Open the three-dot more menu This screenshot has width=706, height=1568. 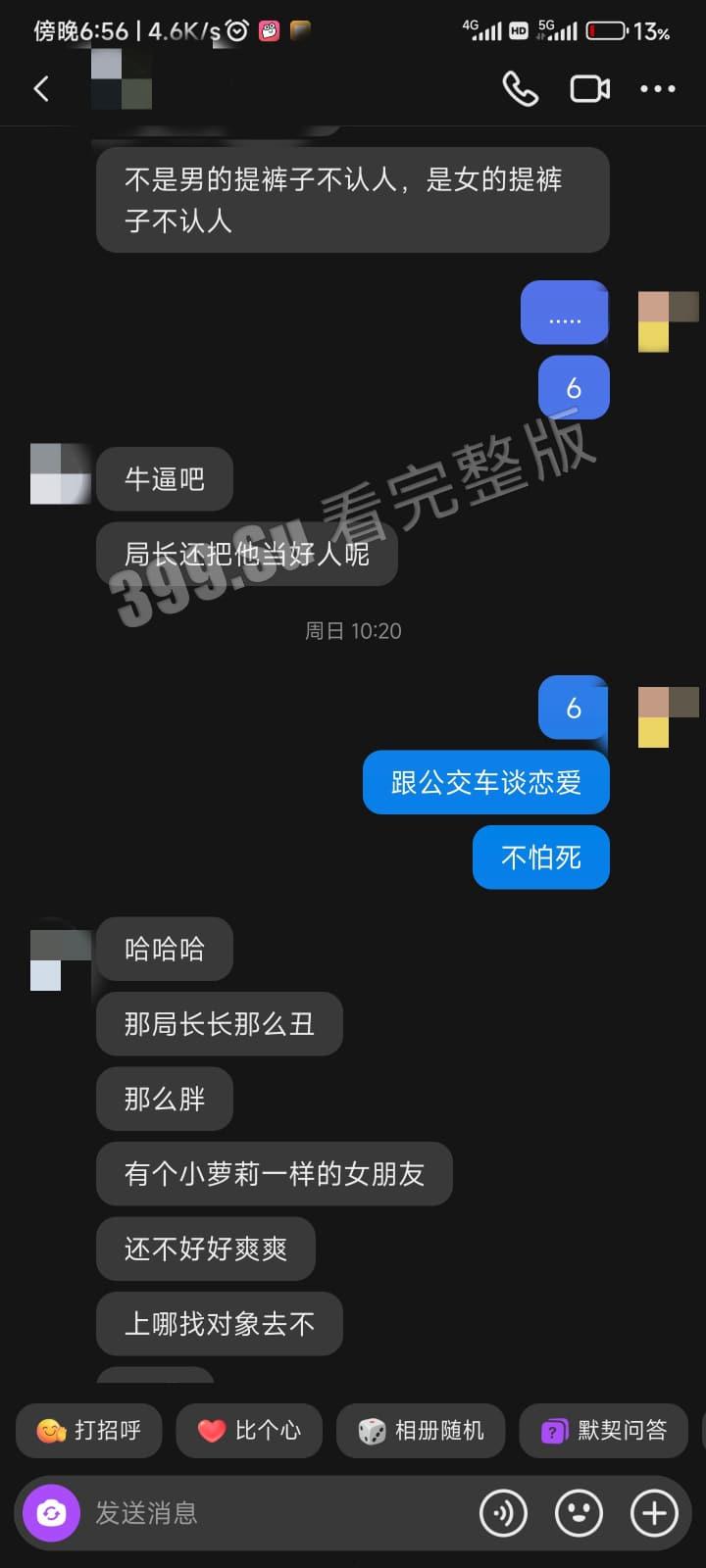tap(657, 89)
